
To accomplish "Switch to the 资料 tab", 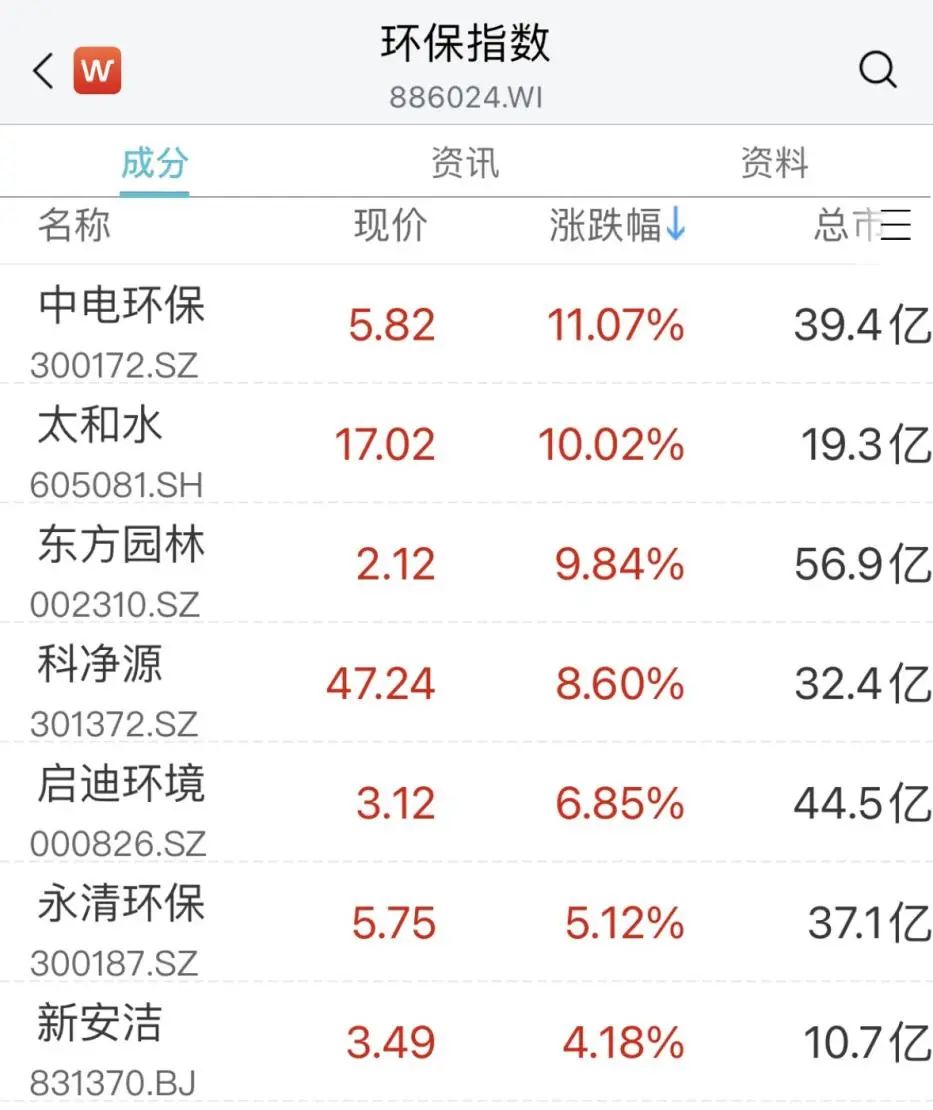I will (x=774, y=163).
